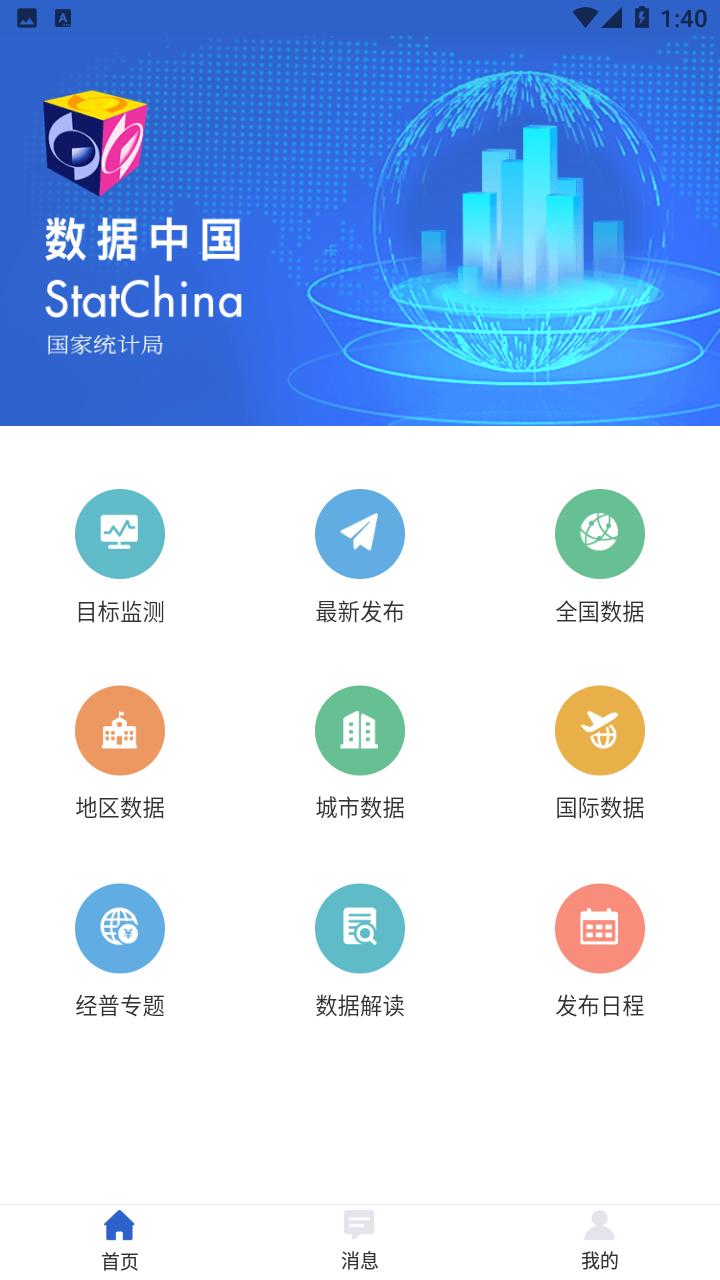Switch to the 首页 home tab

point(120,1240)
